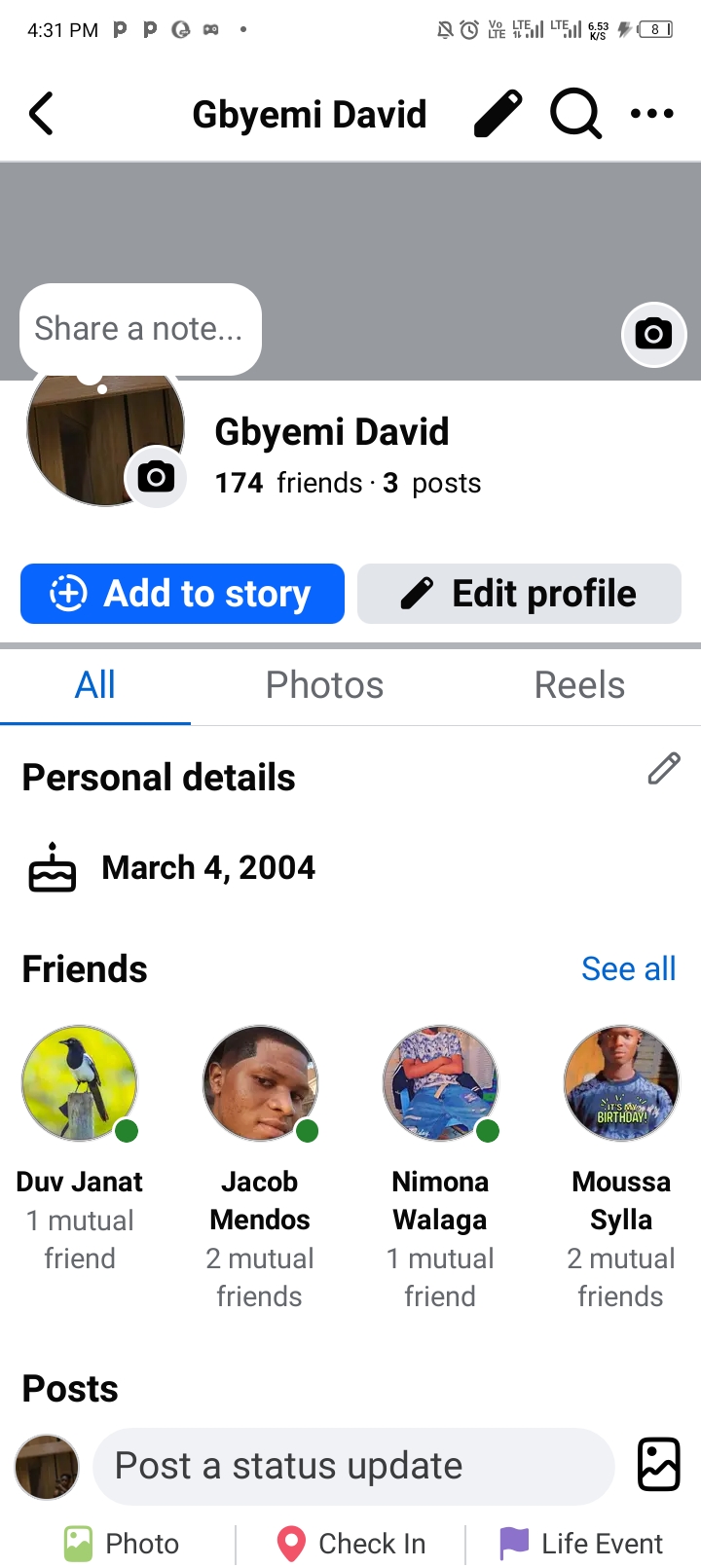View Moussa Sylla's profile
Image resolution: width=701 pixels, height=1568 pixels.
tap(621, 1082)
